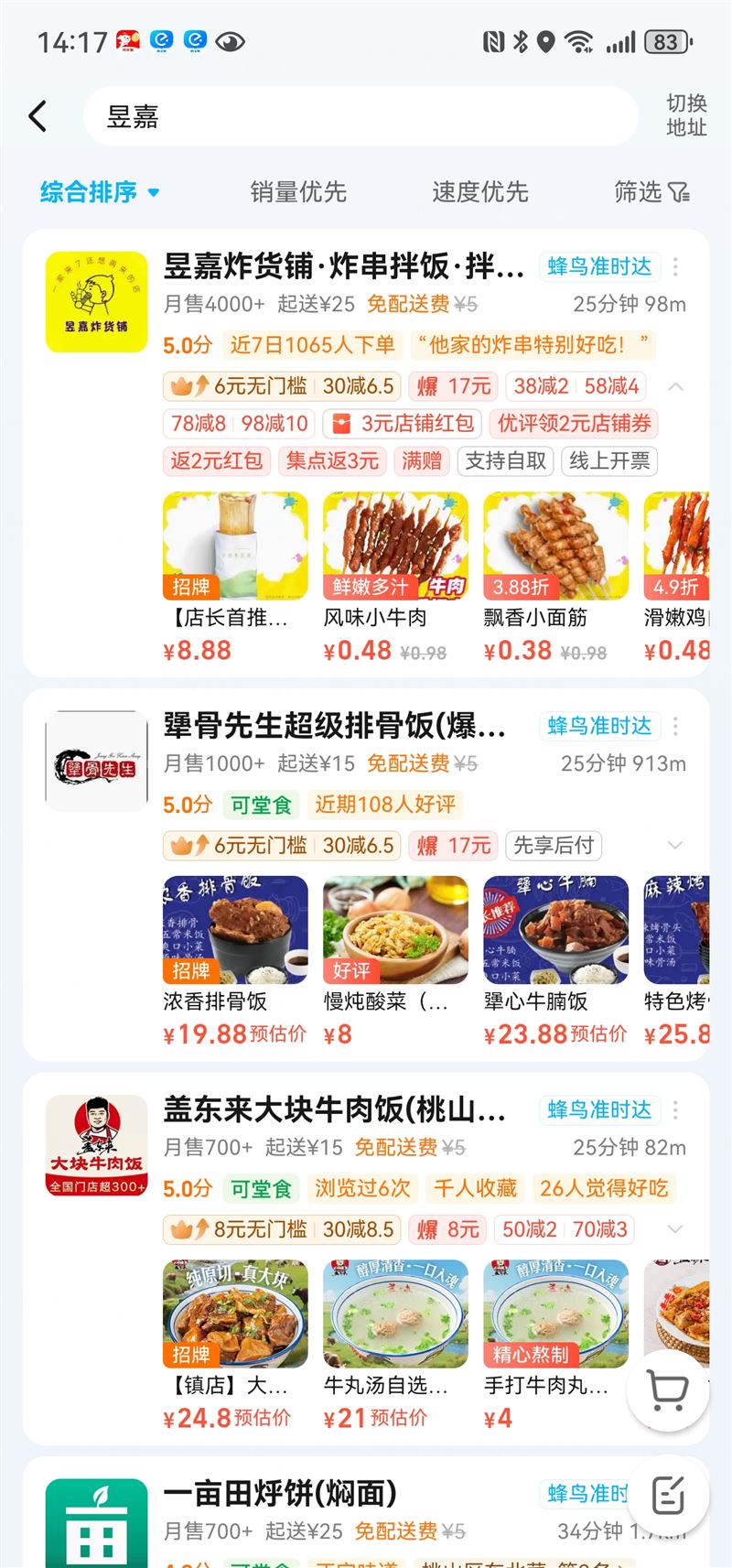Open the 综合排序 sorting dropdown
732x1568 pixels.
(x=97, y=192)
